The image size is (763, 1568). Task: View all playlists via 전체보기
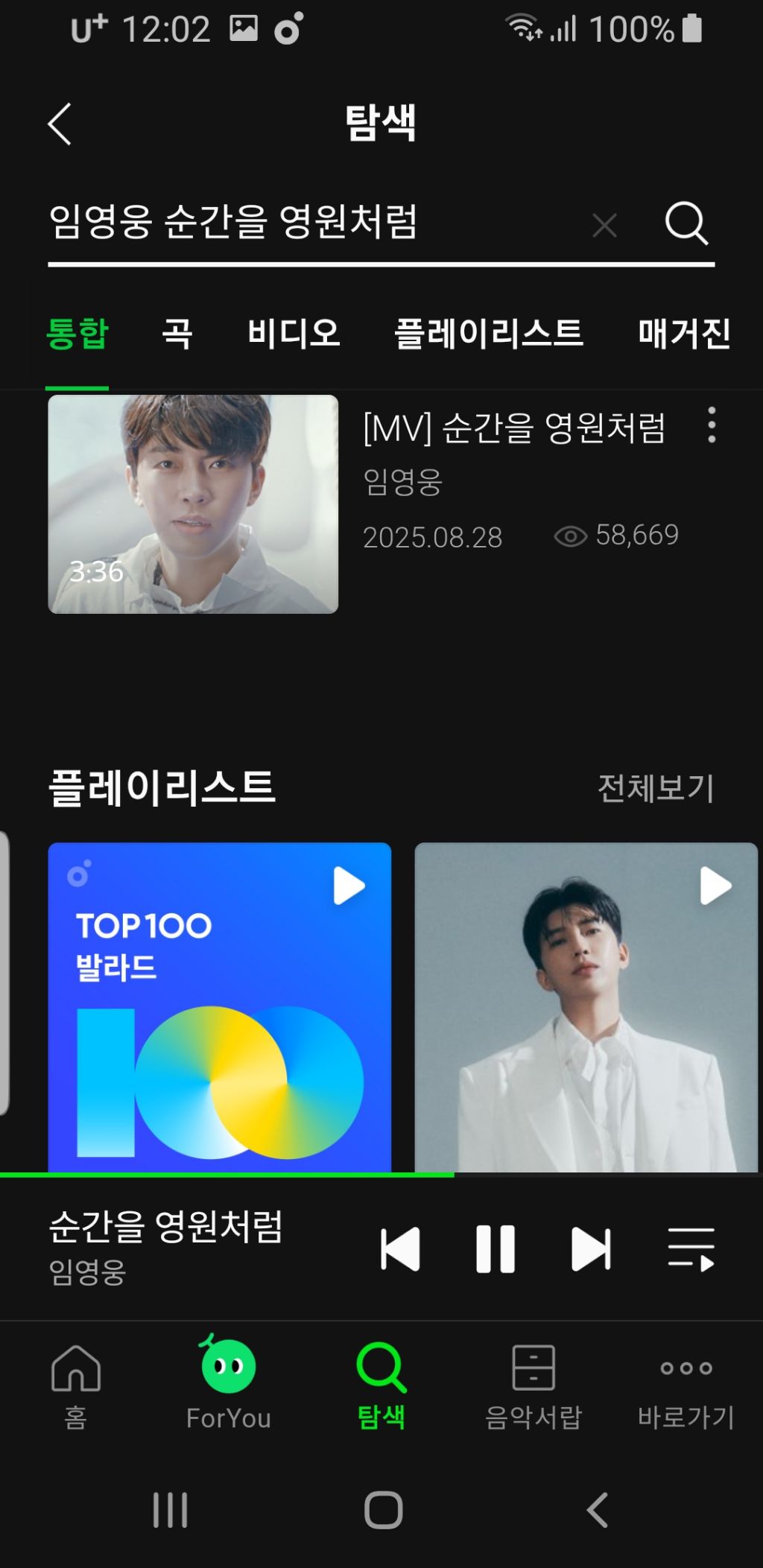[656, 788]
